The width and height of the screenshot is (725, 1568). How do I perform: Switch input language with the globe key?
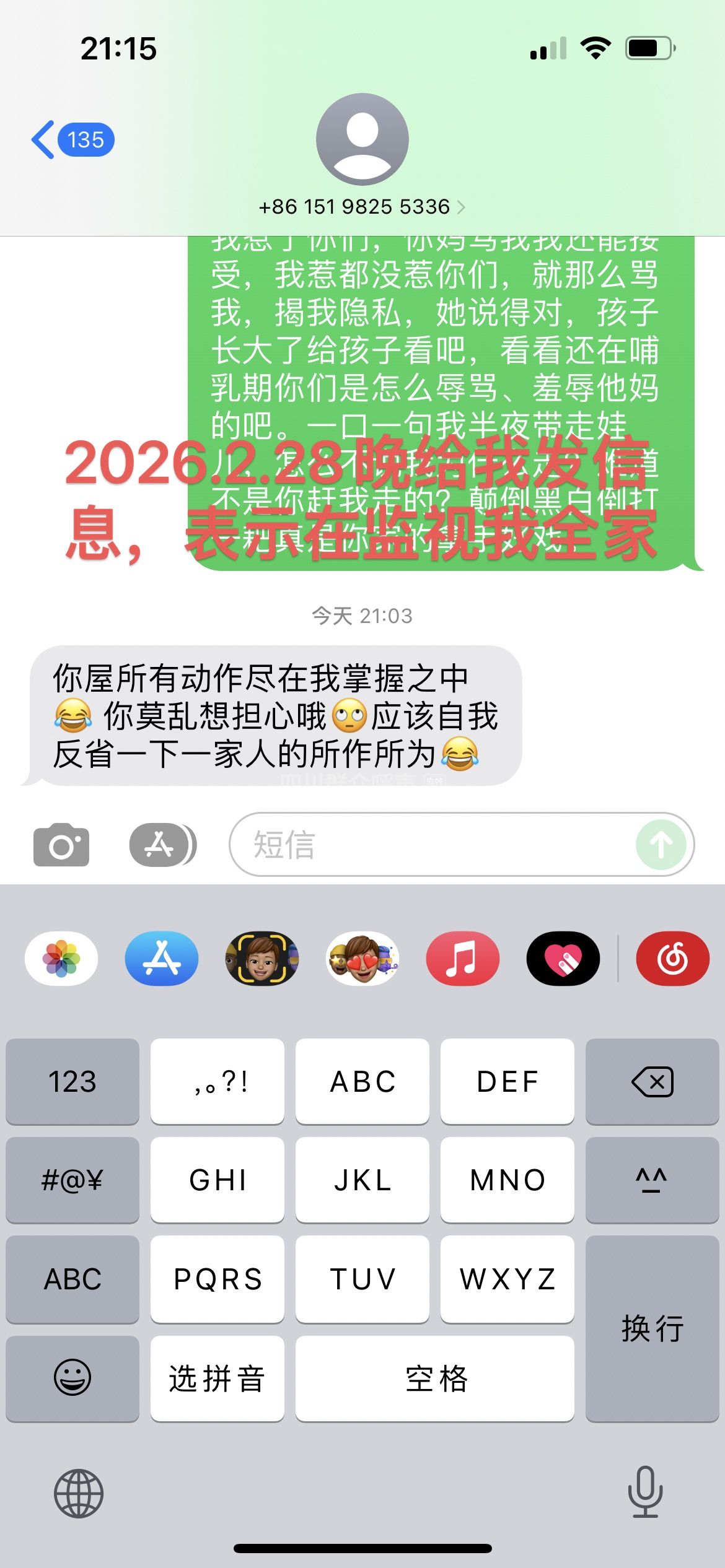pos(79,1493)
